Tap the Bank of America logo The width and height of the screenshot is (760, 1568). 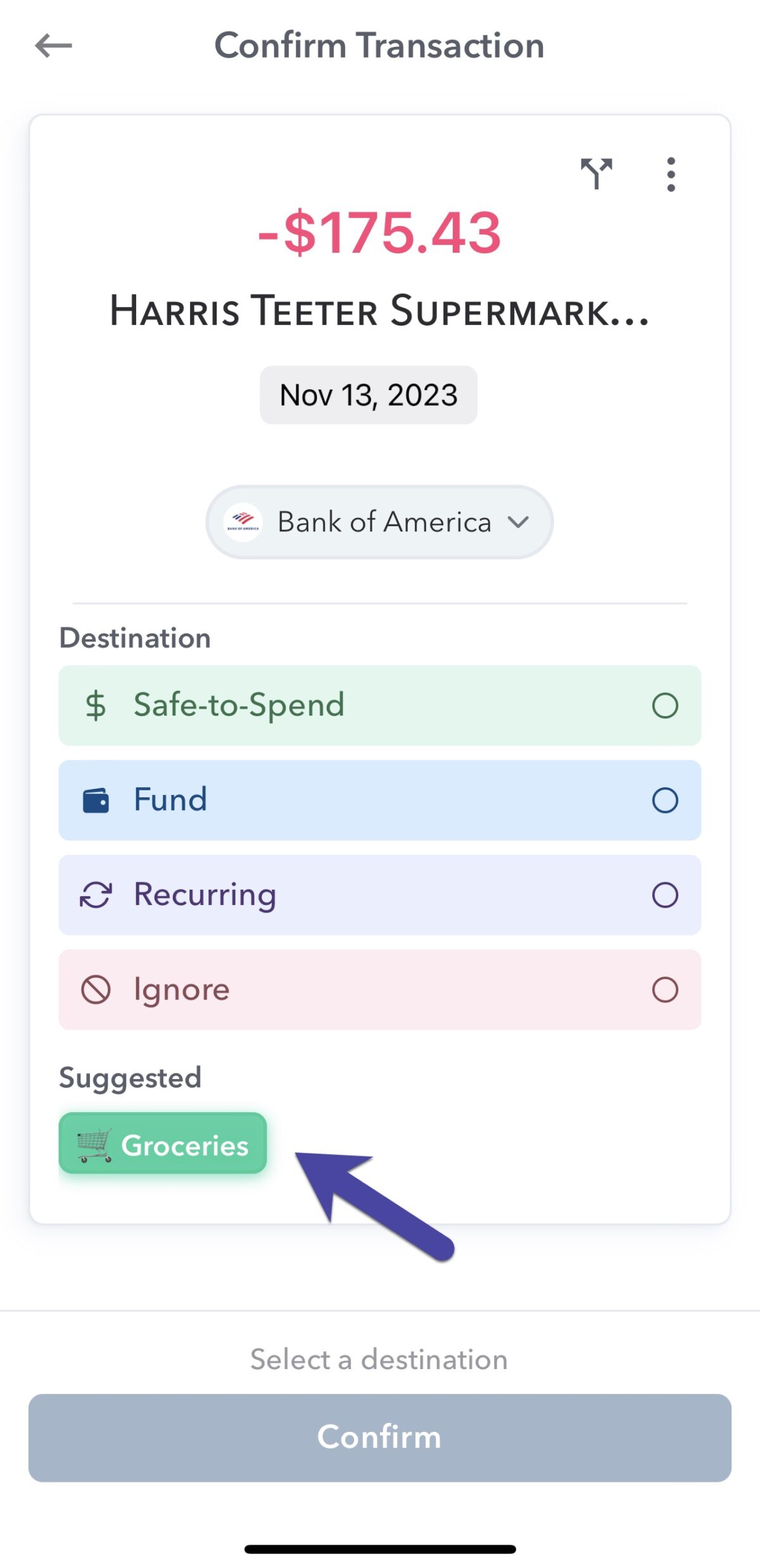(x=244, y=521)
